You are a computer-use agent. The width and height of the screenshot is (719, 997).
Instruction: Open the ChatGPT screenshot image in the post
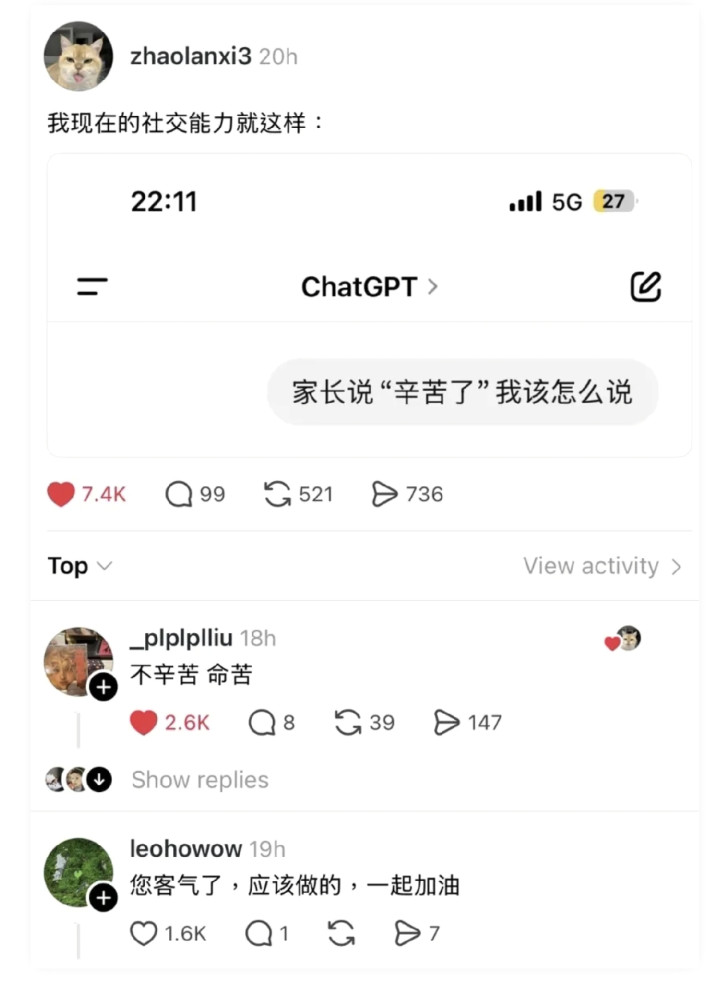coord(369,305)
